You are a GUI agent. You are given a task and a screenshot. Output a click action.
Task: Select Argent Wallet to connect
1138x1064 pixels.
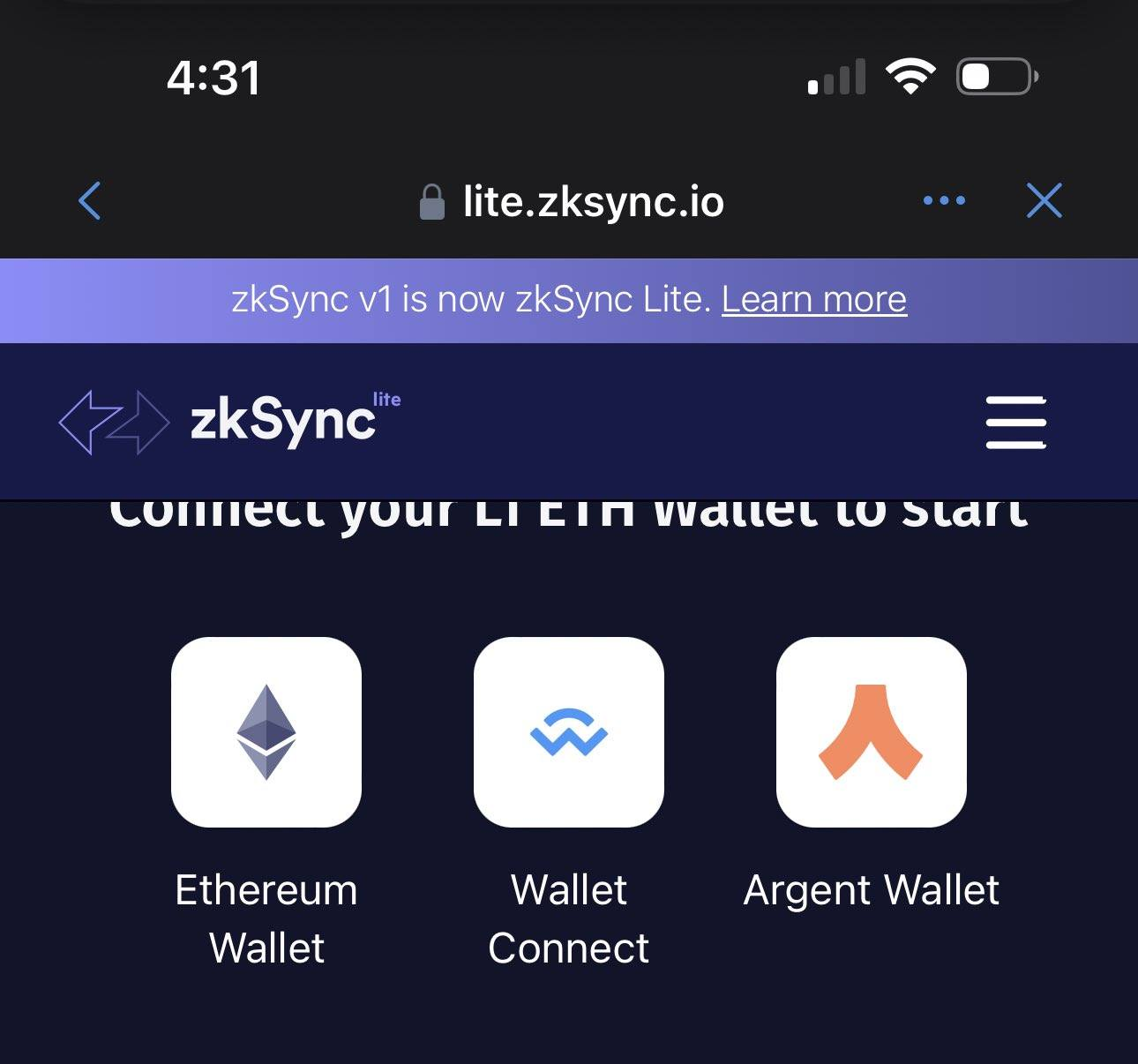(x=872, y=732)
